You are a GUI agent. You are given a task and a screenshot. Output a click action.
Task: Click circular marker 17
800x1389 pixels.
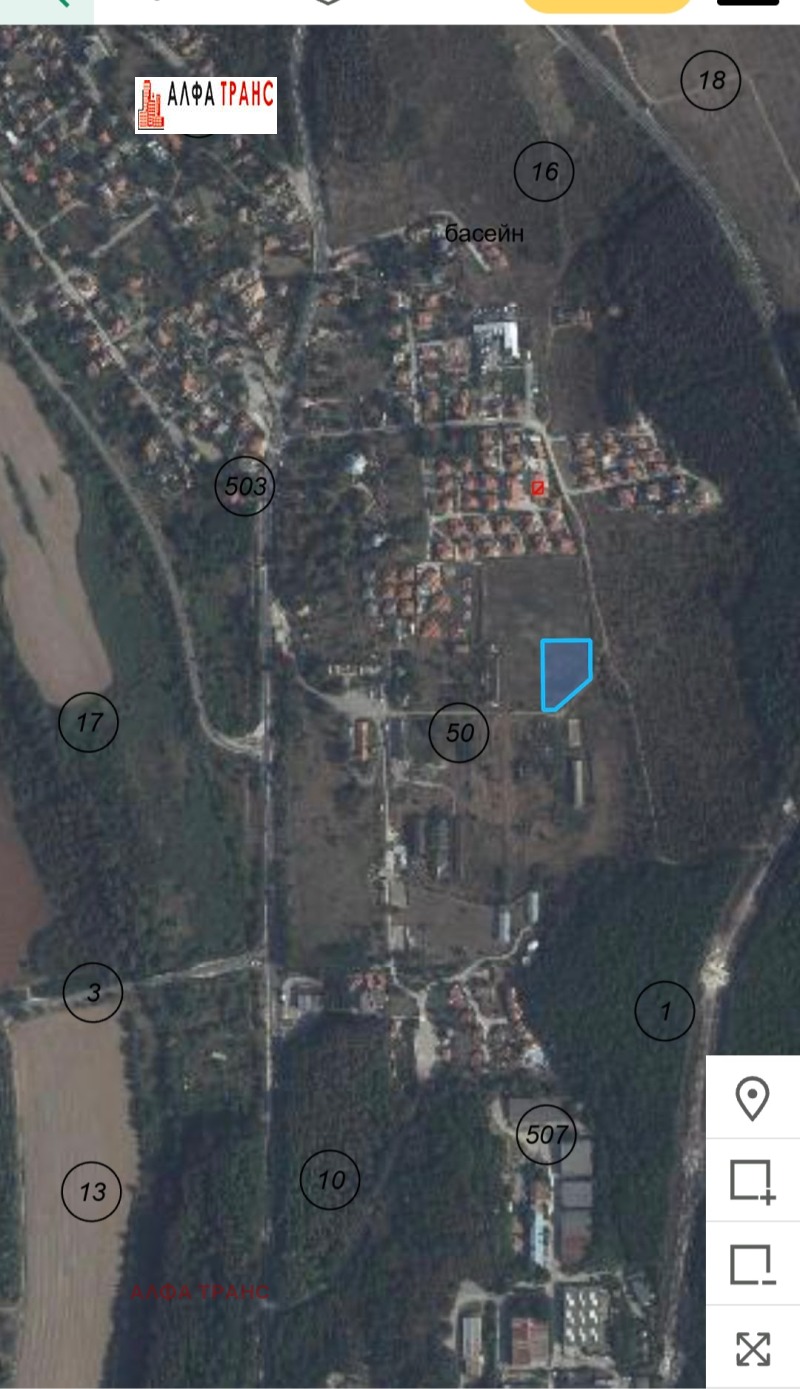click(x=91, y=718)
